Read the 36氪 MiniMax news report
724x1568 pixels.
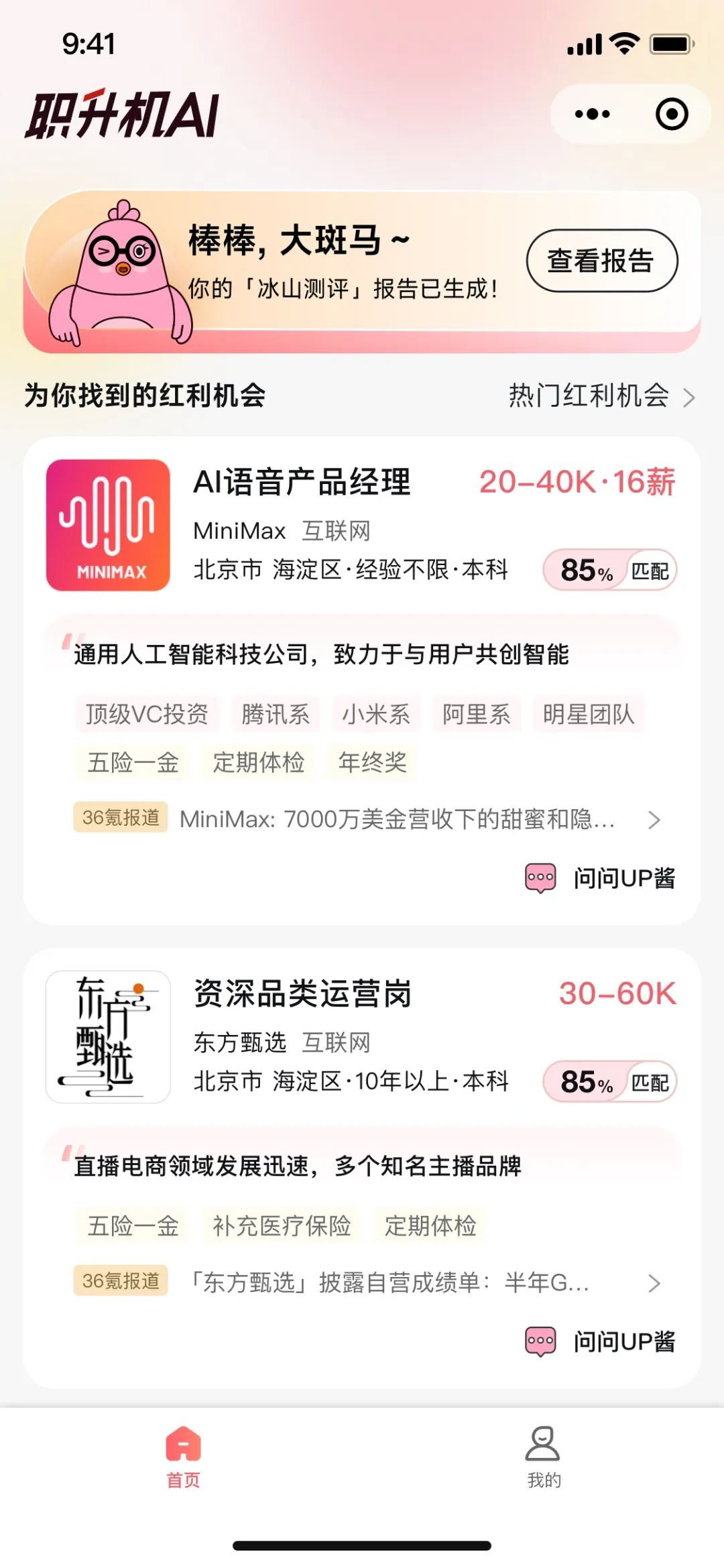point(397,819)
